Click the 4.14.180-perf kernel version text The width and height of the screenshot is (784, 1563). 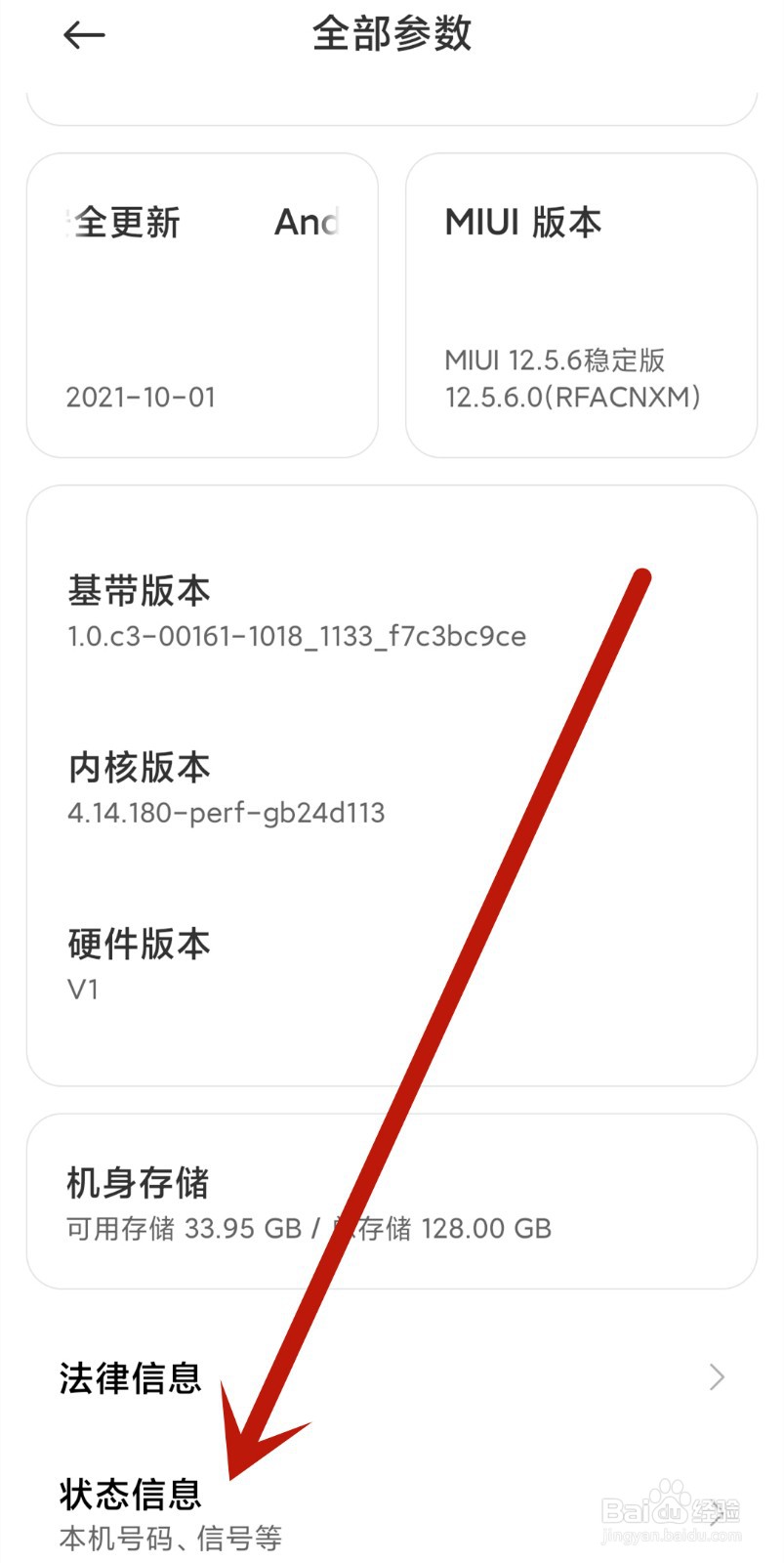(225, 812)
